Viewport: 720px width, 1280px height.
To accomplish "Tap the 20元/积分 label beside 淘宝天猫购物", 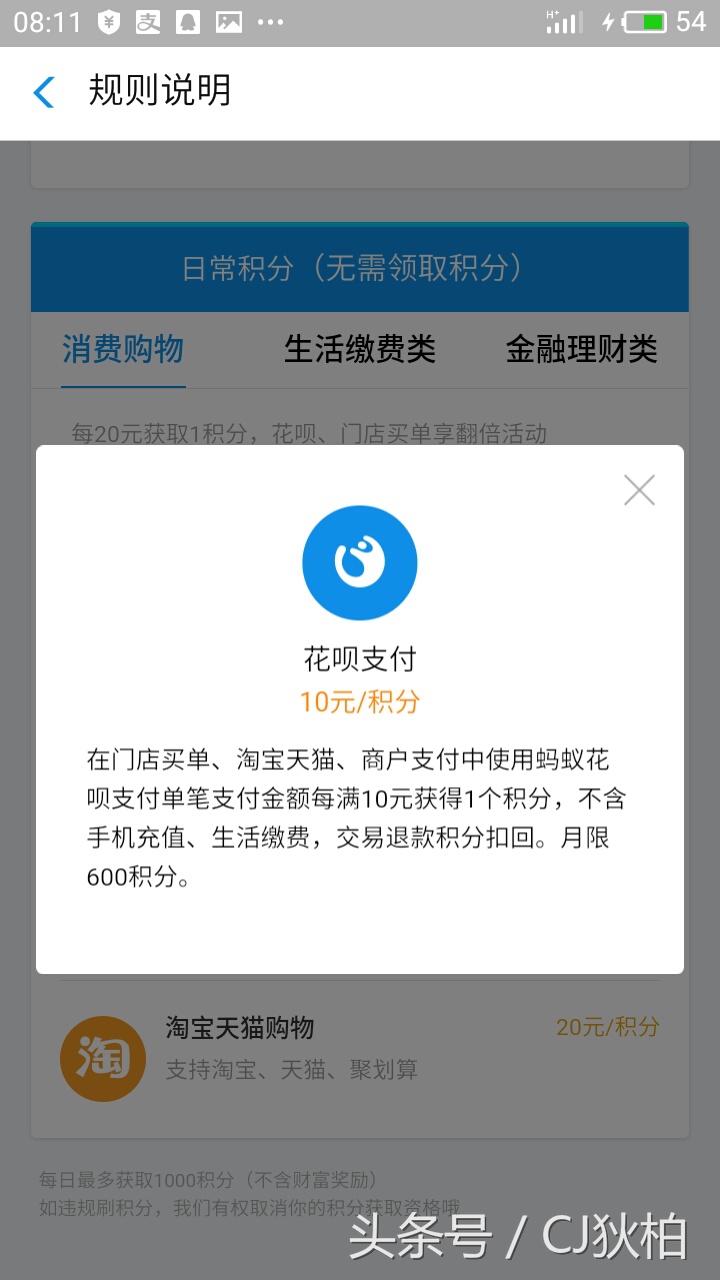I will (607, 1028).
